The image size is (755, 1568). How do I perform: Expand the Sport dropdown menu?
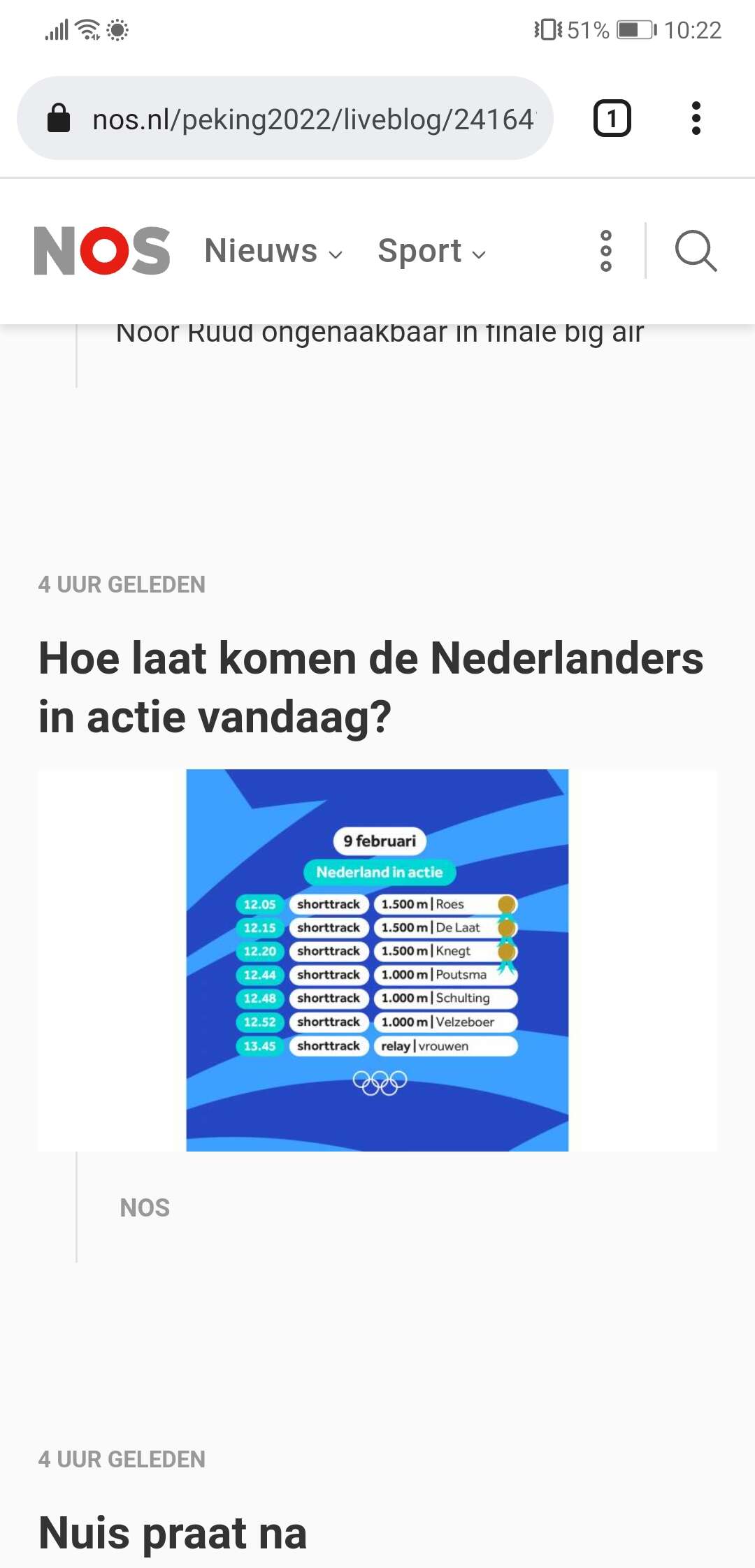[431, 251]
